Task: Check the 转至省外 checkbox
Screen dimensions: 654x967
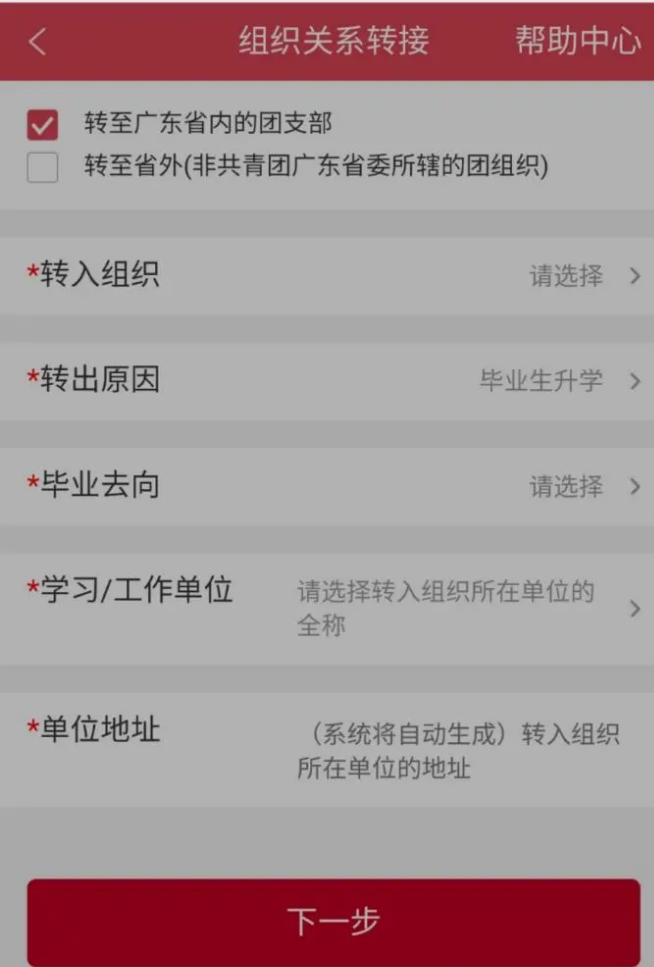Action: (42, 167)
